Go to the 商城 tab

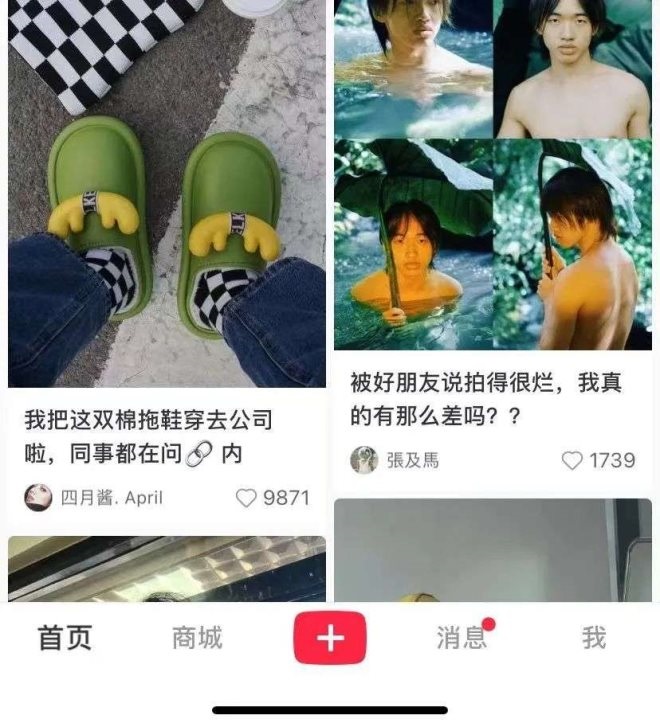click(x=197, y=638)
